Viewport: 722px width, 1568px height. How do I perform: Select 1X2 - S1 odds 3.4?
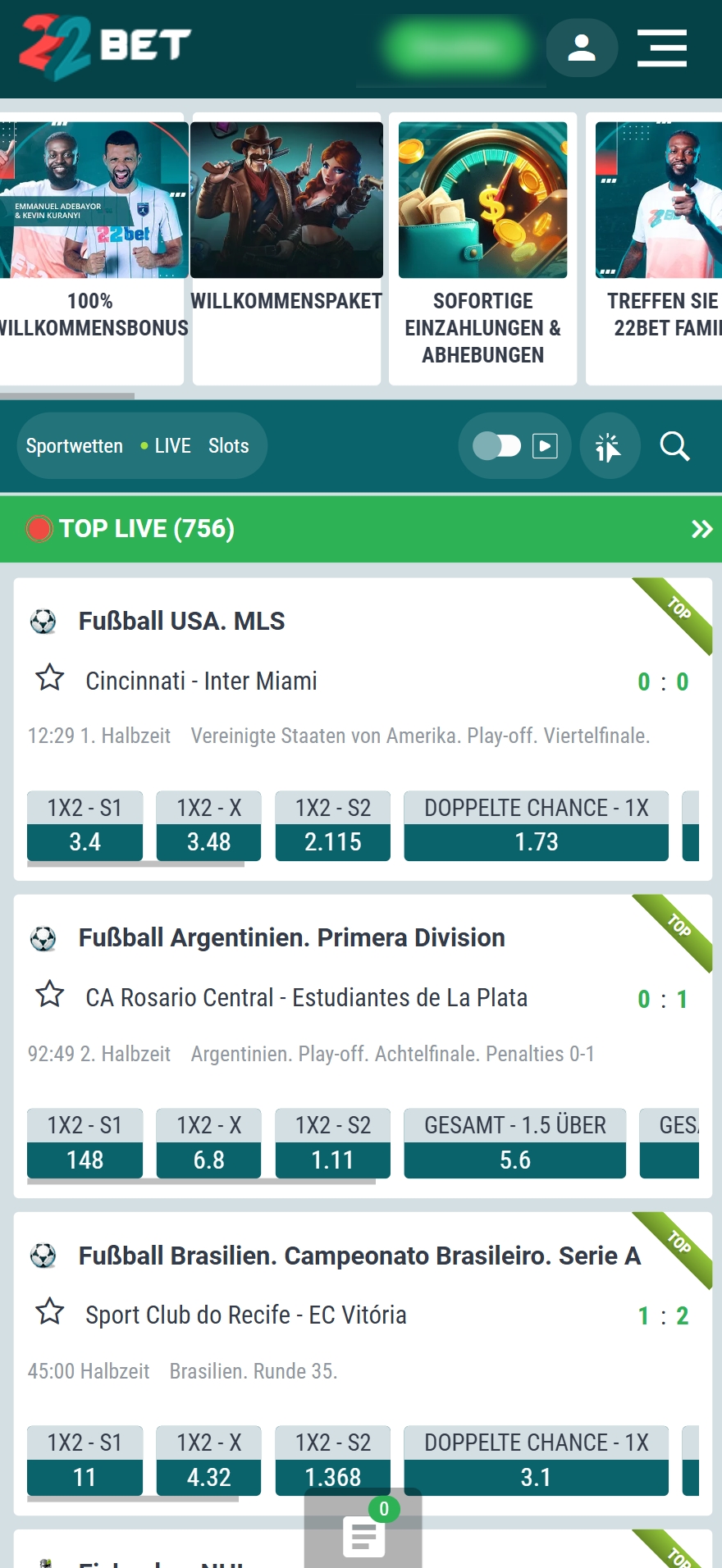click(85, 841)
